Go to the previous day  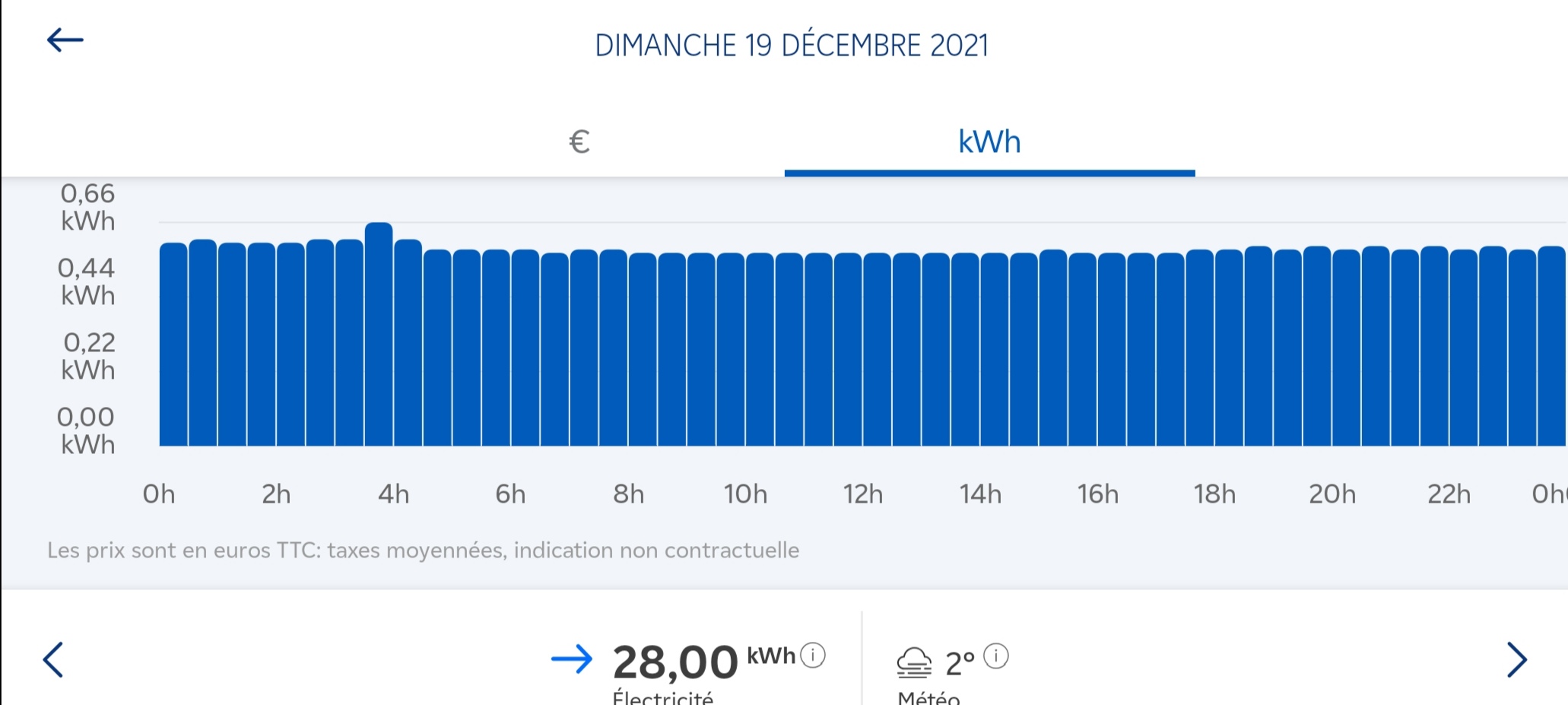(x=53, y=659)
